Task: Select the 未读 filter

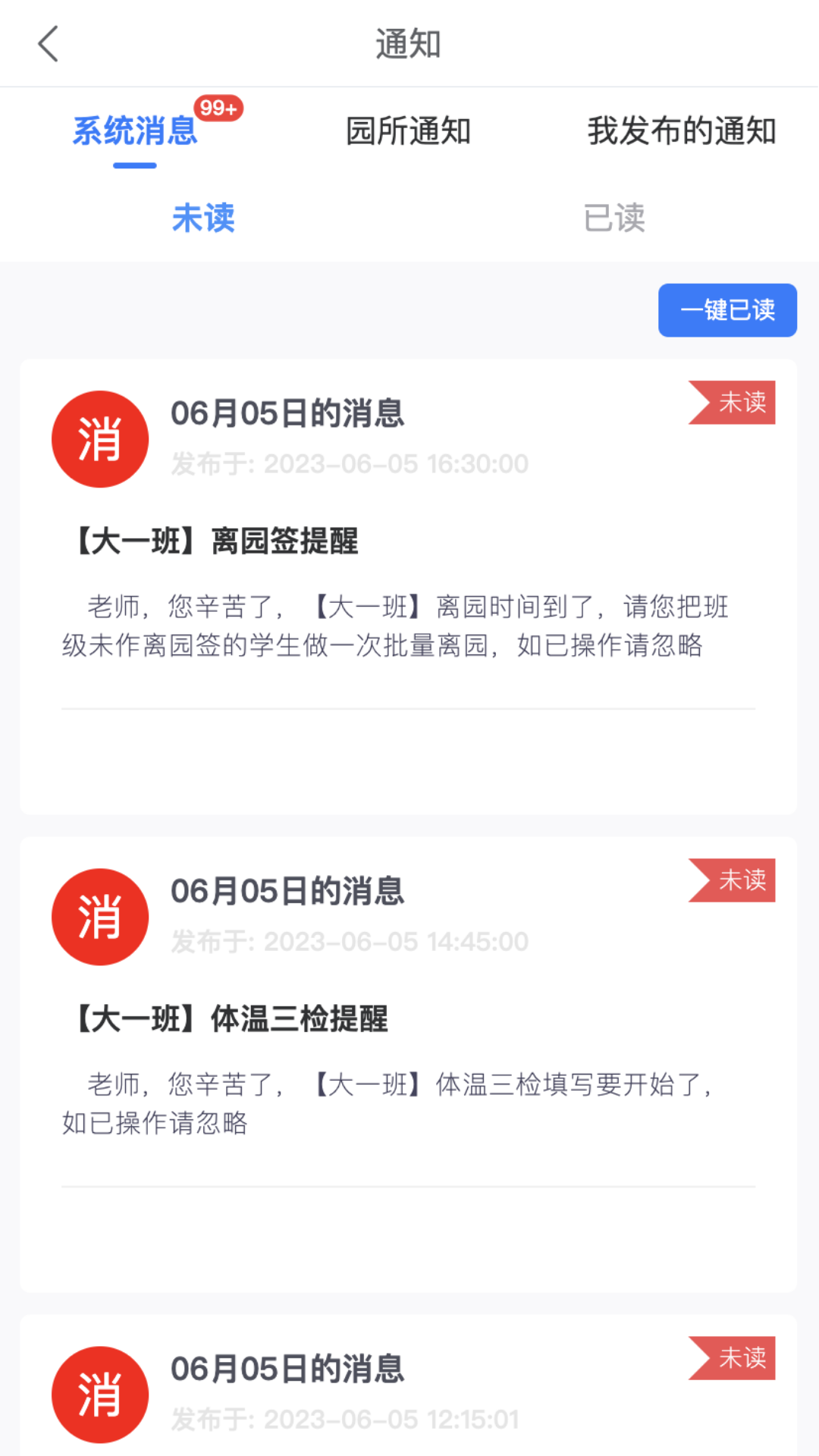Action: [x=205, y=220]
